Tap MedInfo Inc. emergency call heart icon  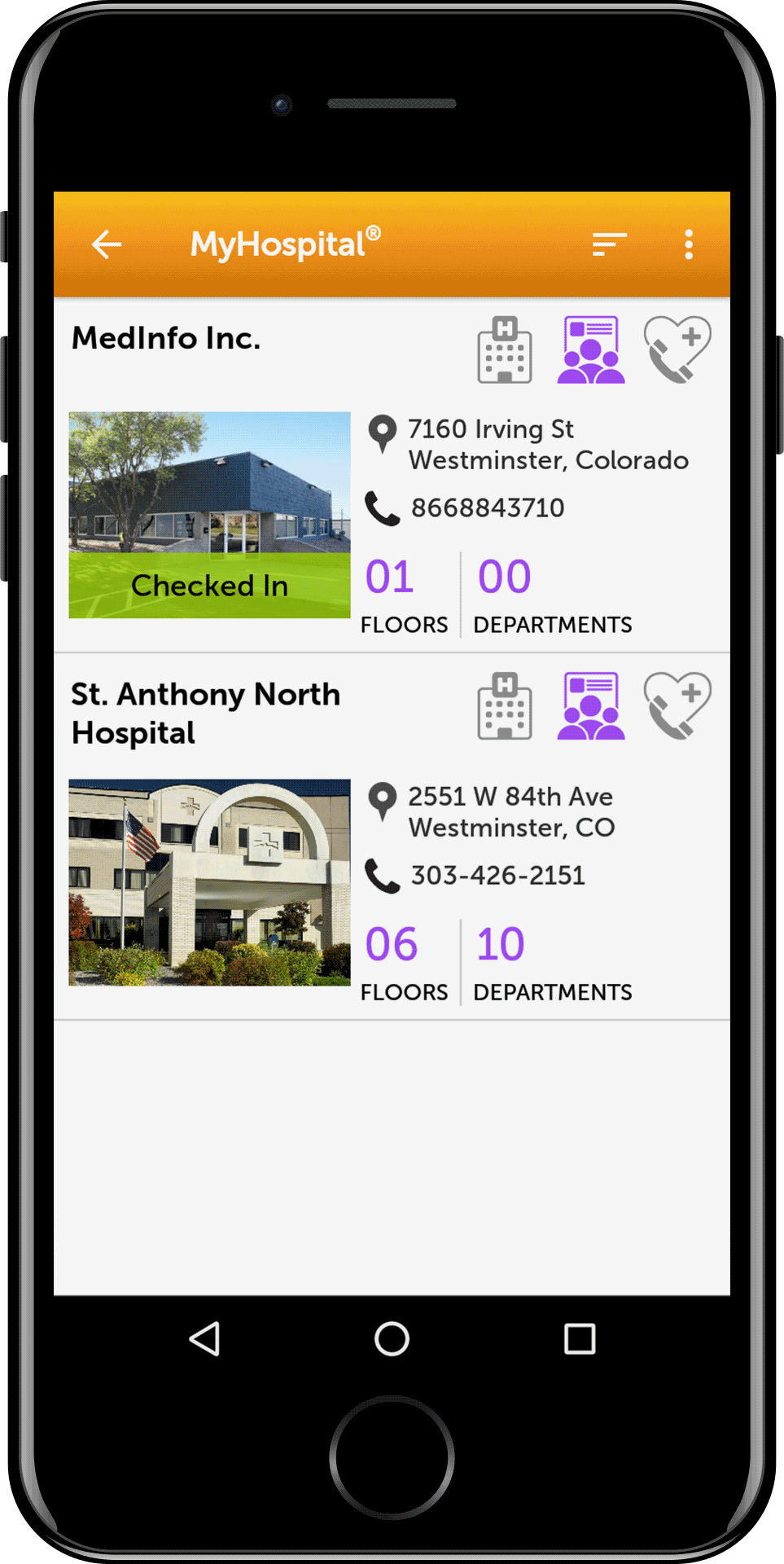[x=677, y=350]
